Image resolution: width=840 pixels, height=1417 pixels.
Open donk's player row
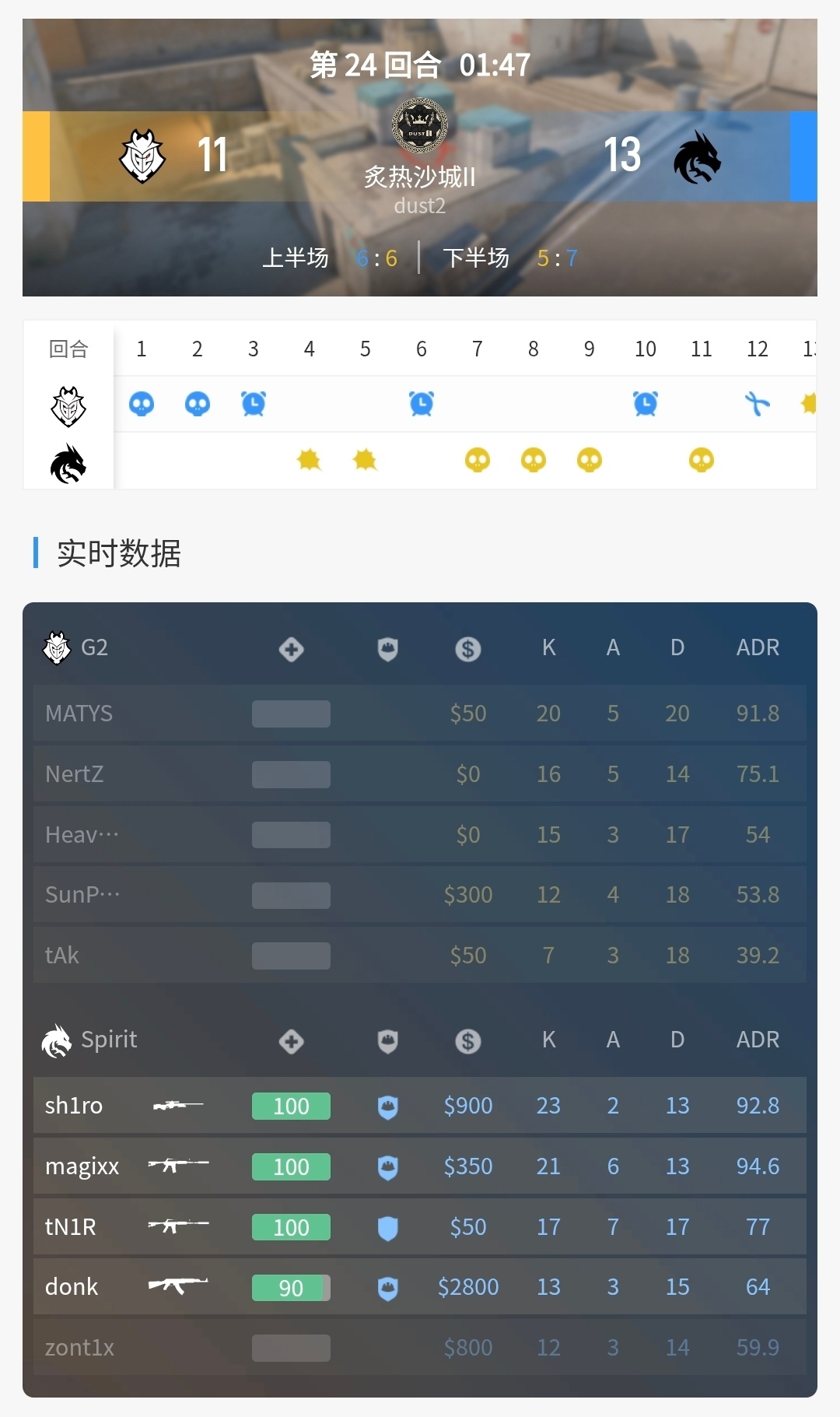pyautogui.click(x=419, y=1287)
